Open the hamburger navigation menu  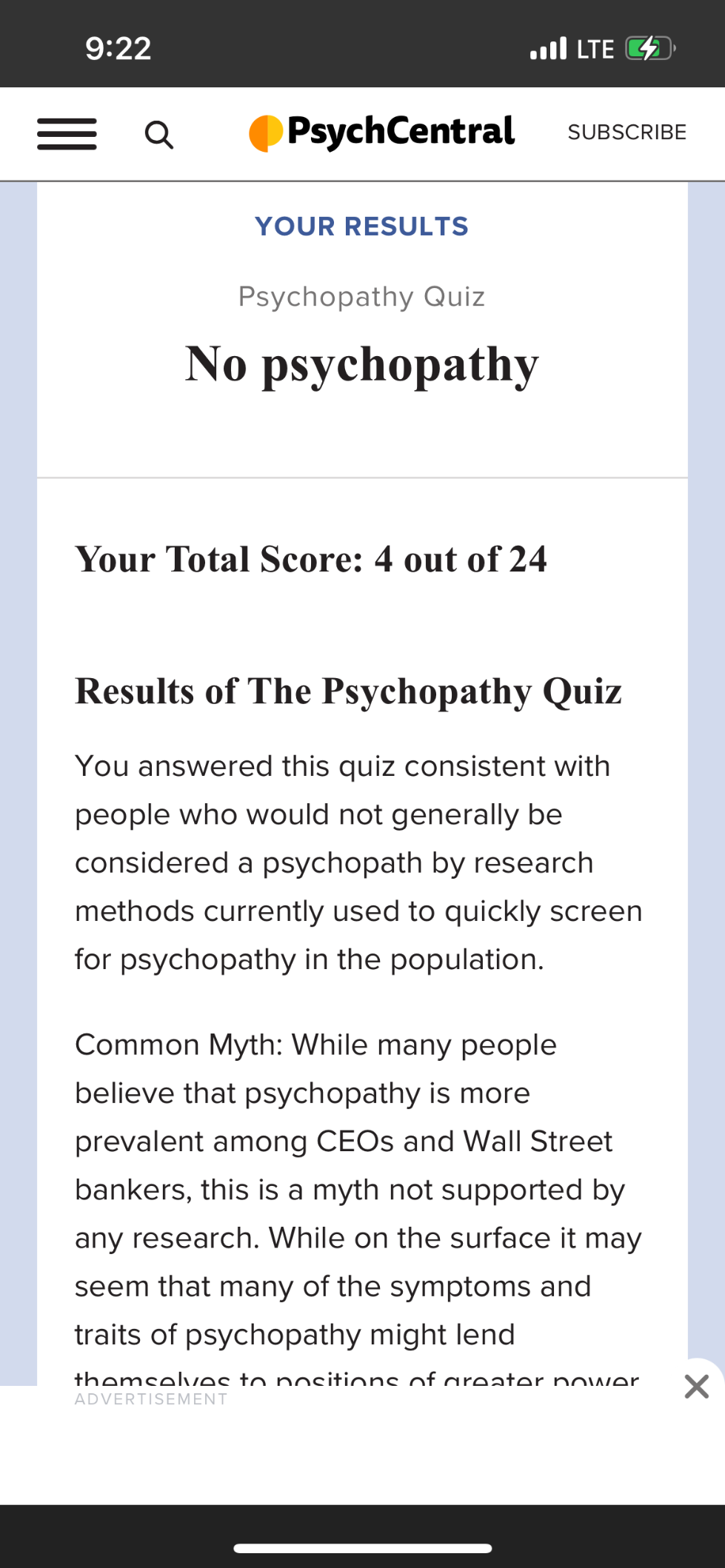[67, 134]
